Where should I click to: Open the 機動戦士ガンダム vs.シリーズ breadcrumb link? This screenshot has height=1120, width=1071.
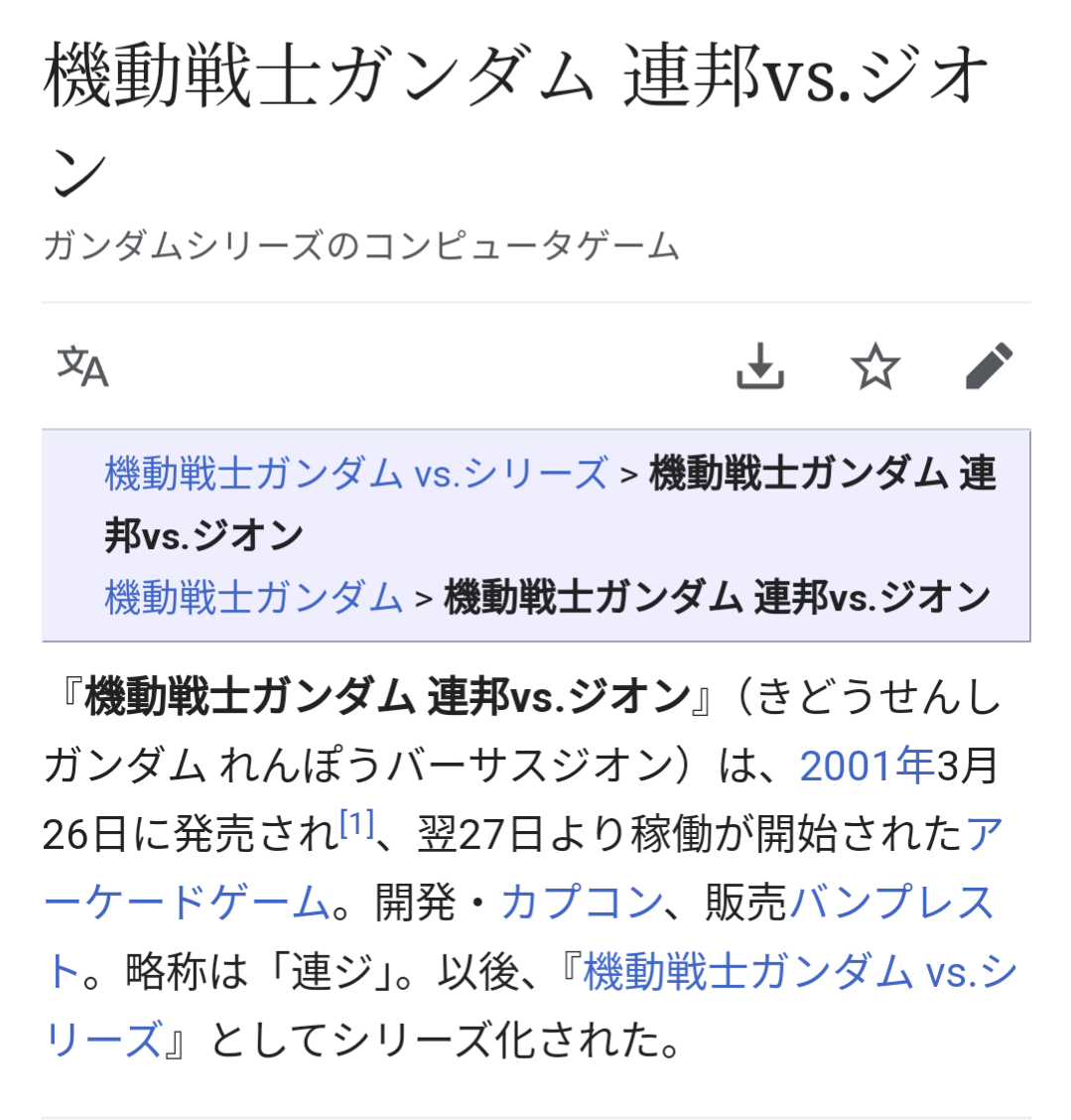[355, 474]
